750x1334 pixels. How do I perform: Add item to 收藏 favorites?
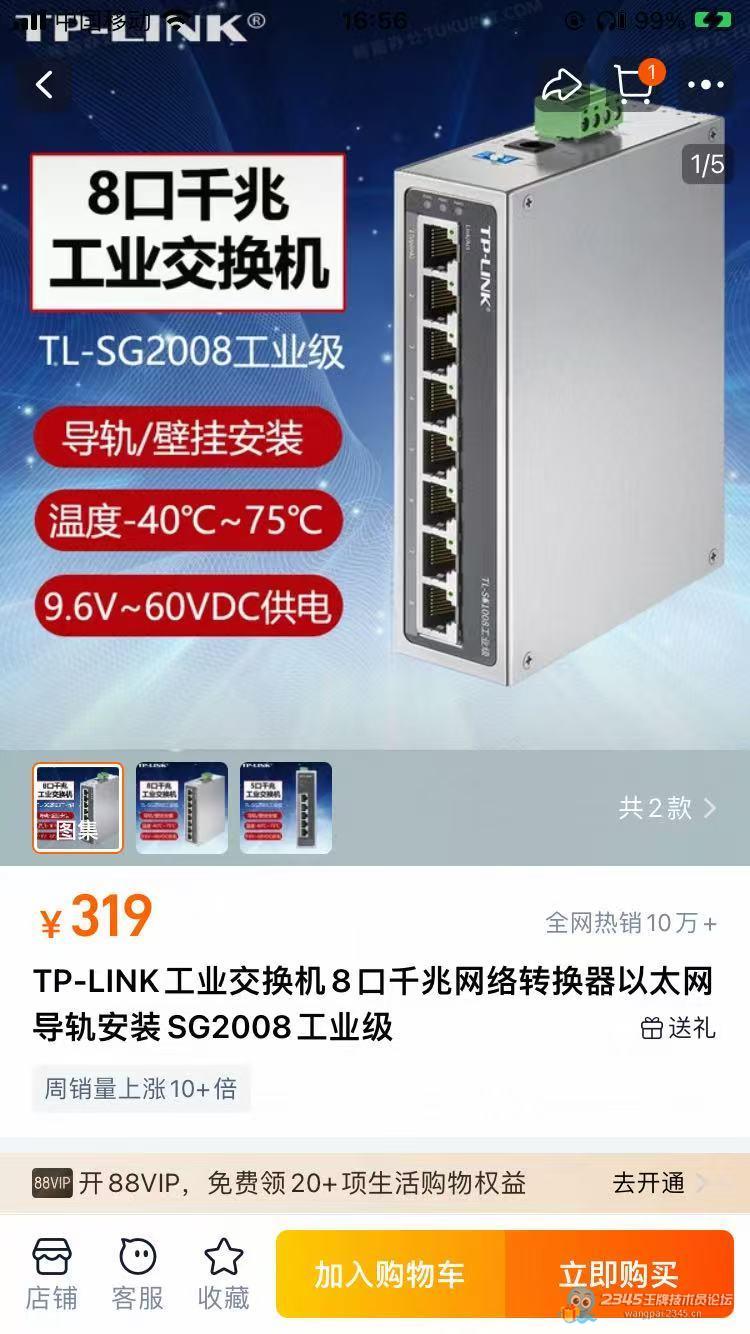(x=224, y=1274)
